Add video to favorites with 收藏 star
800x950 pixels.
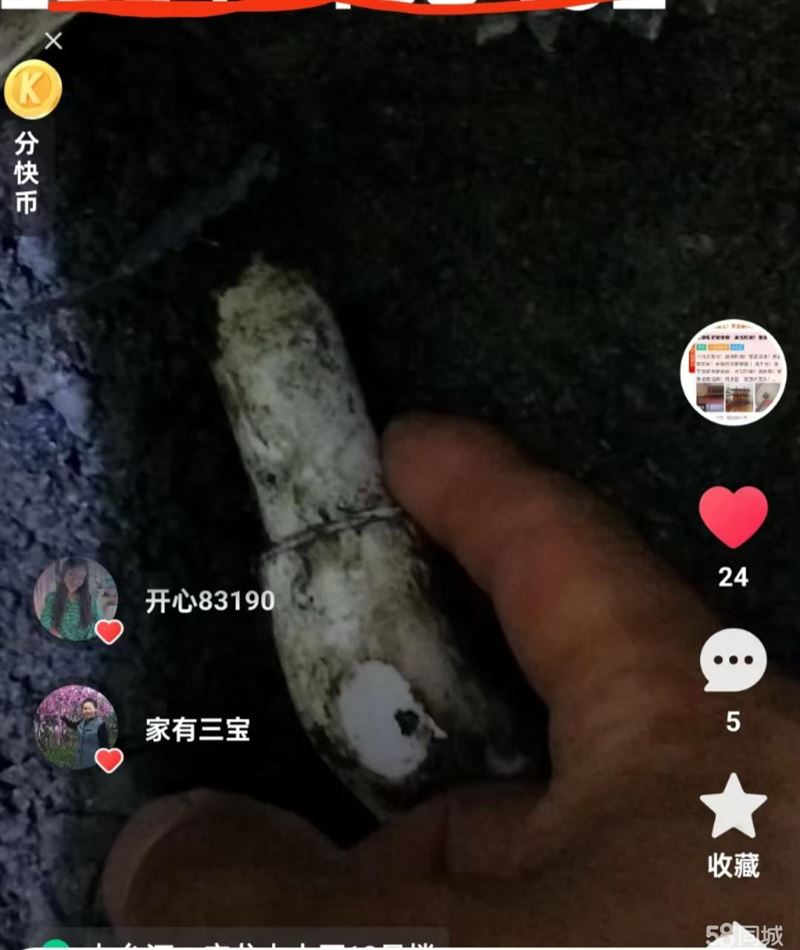click(x=733, y=808)
